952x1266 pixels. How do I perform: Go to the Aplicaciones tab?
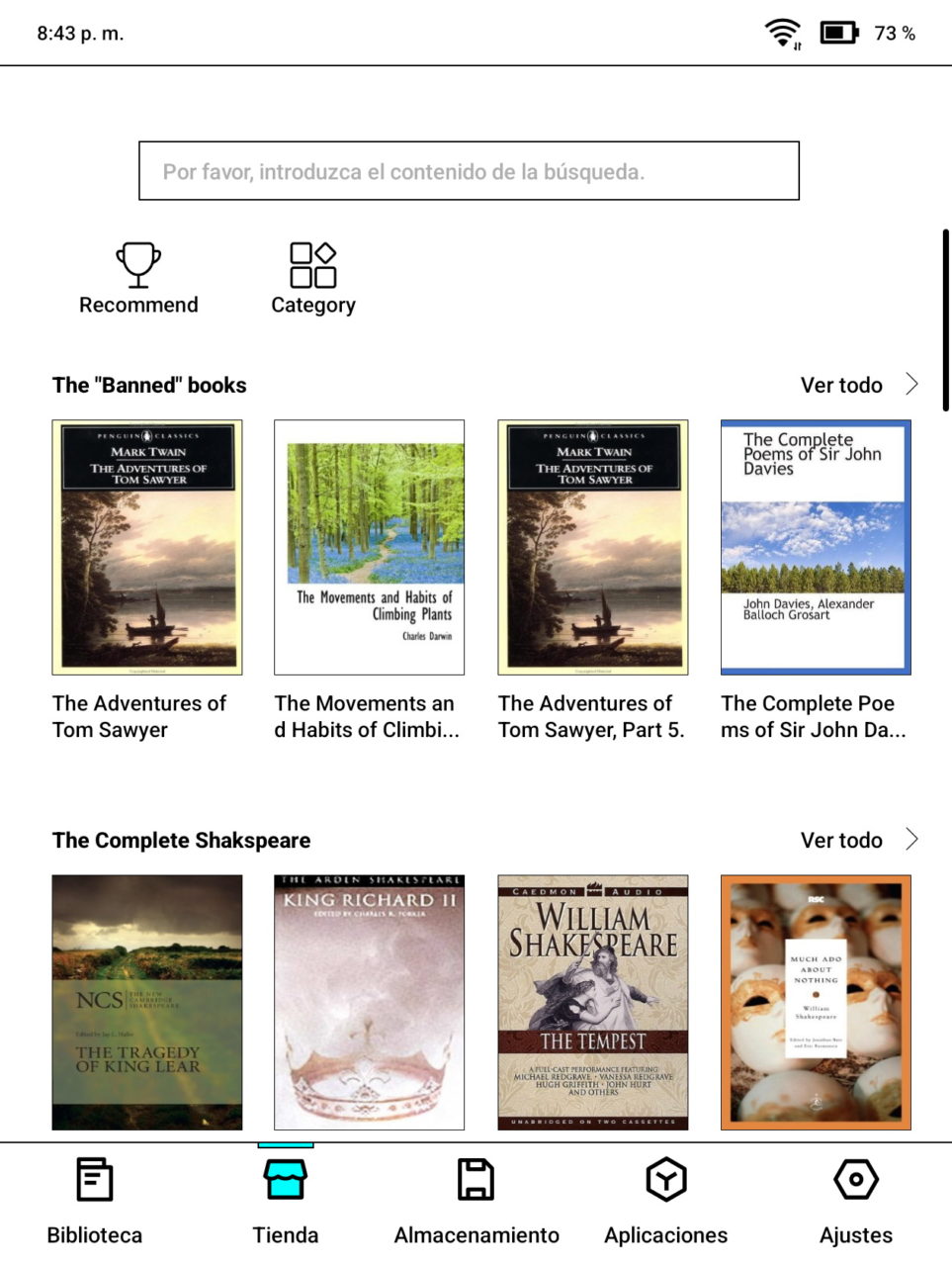(665, 1201)
